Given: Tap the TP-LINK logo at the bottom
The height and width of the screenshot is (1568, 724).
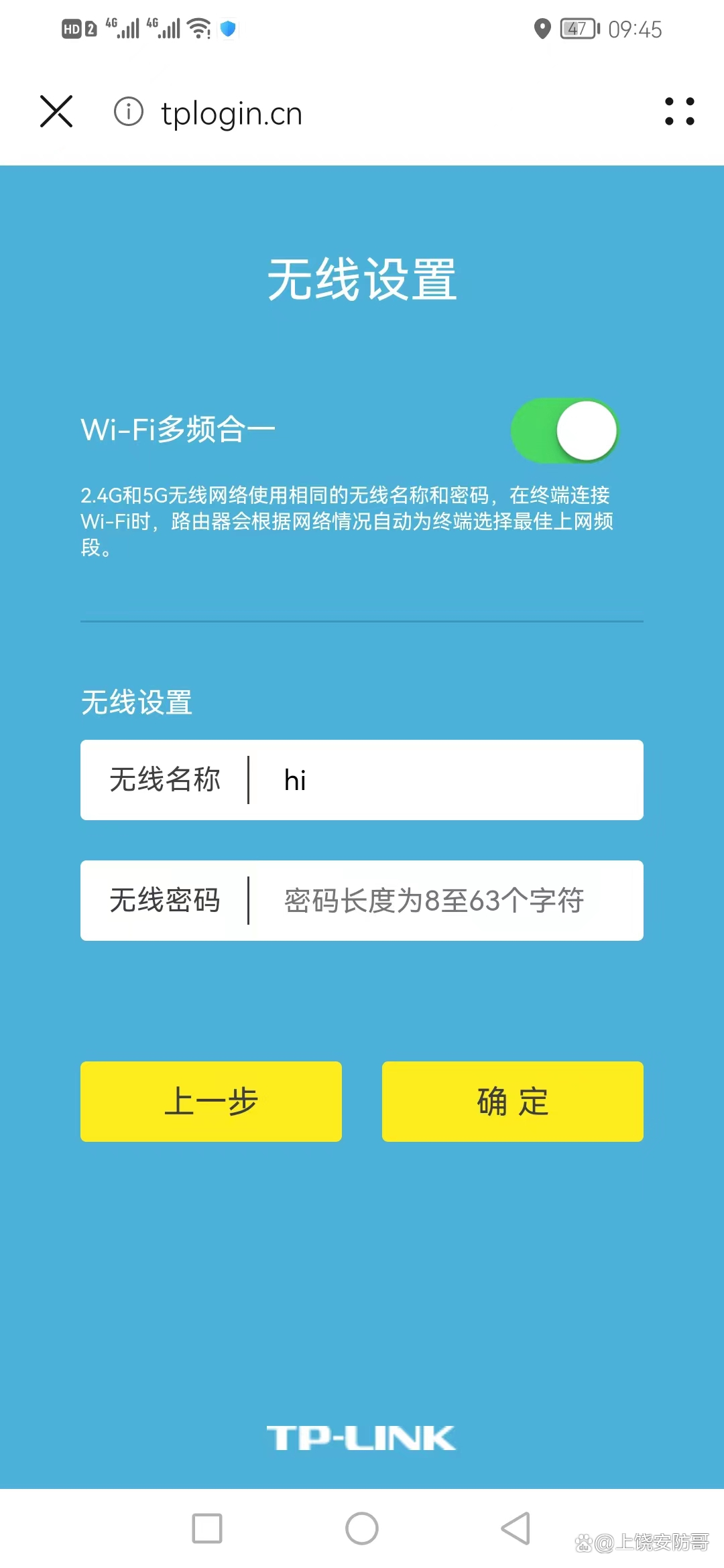Looking at the screenshot, I should [x=362, y=1438].
